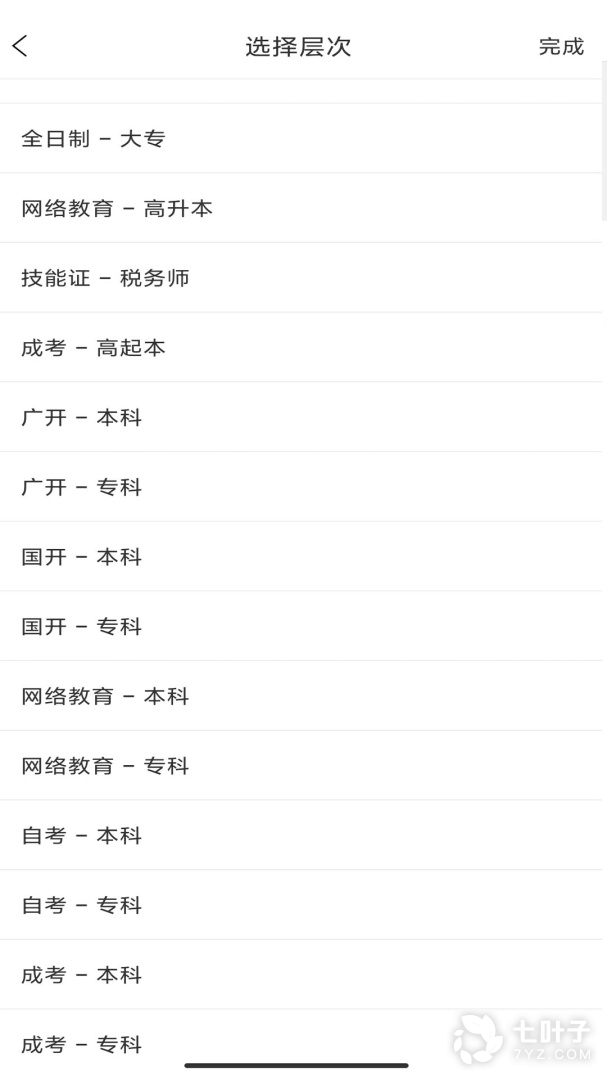Choose 网络教育 - 本科

pos(105,696)
